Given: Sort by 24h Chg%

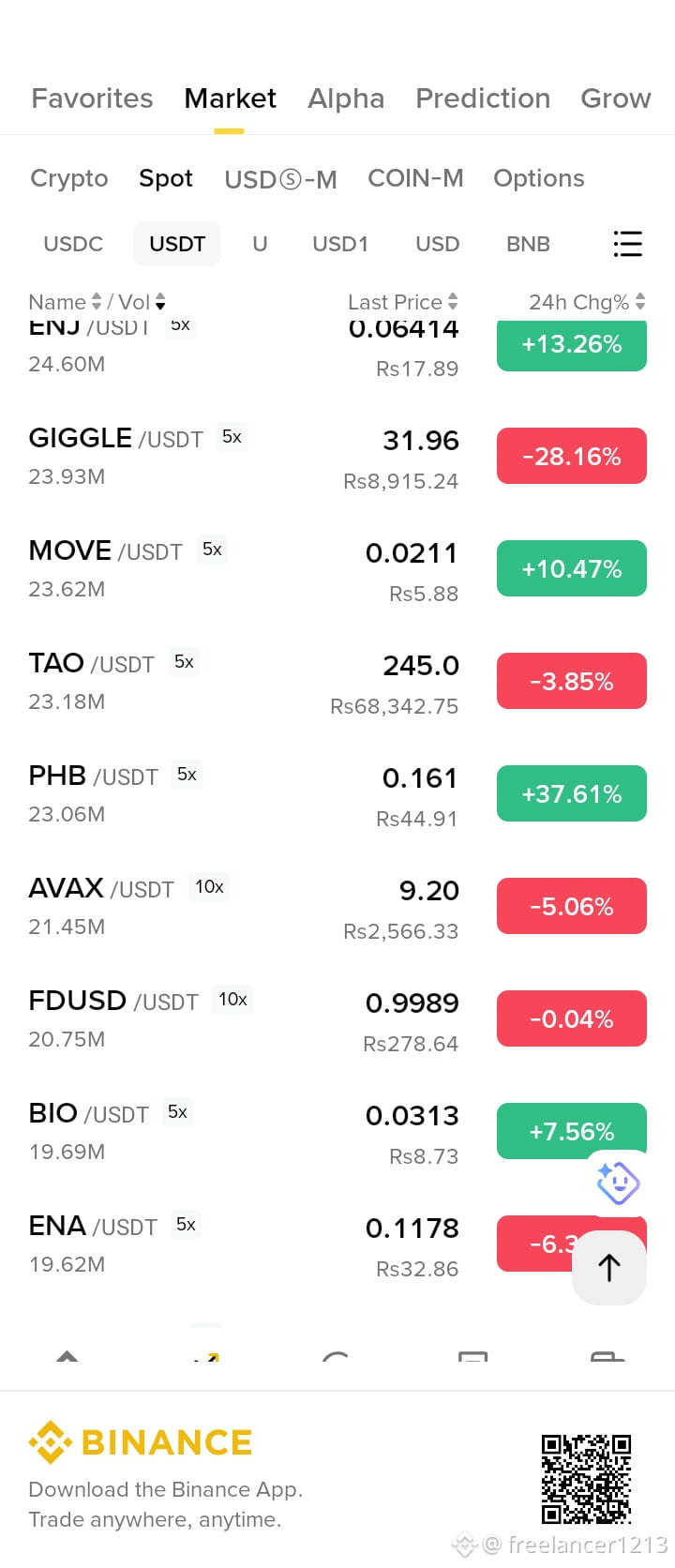Looking at the screenshot, I should (587, 302).
